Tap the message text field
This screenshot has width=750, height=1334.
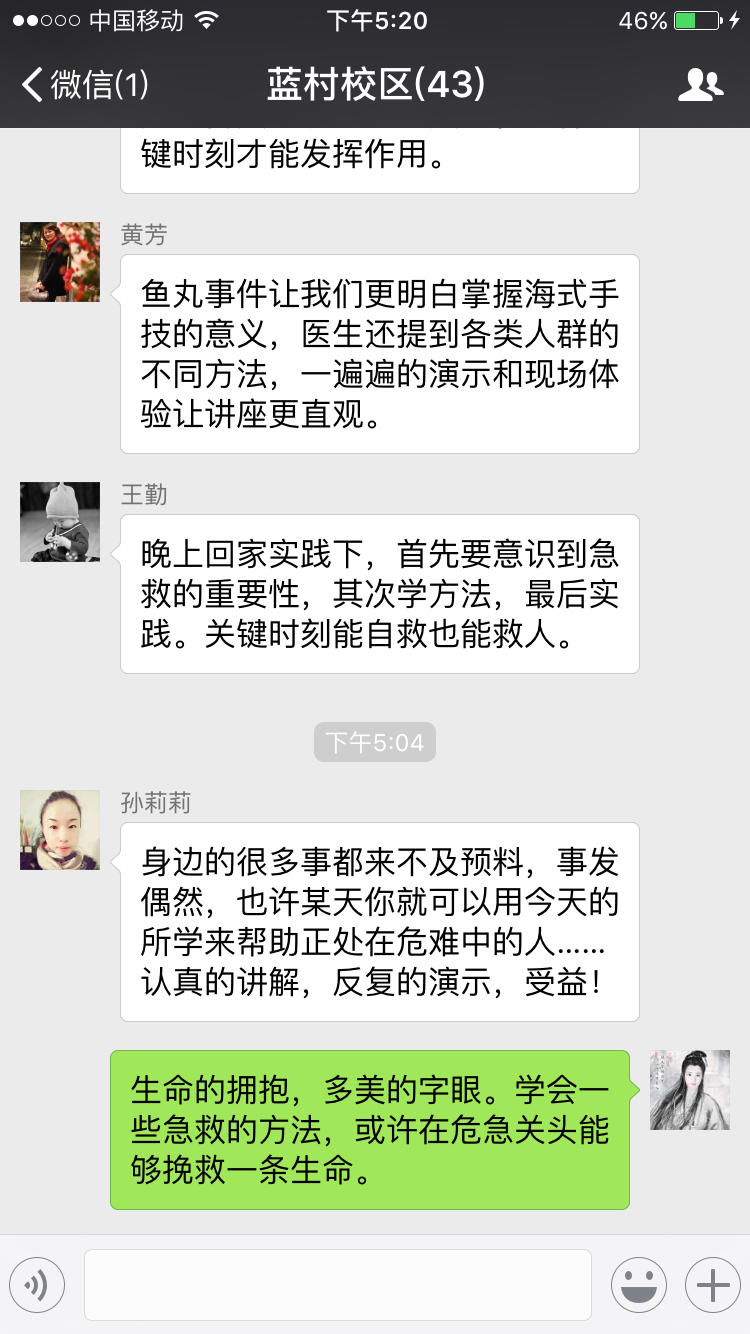(337, 1284)
